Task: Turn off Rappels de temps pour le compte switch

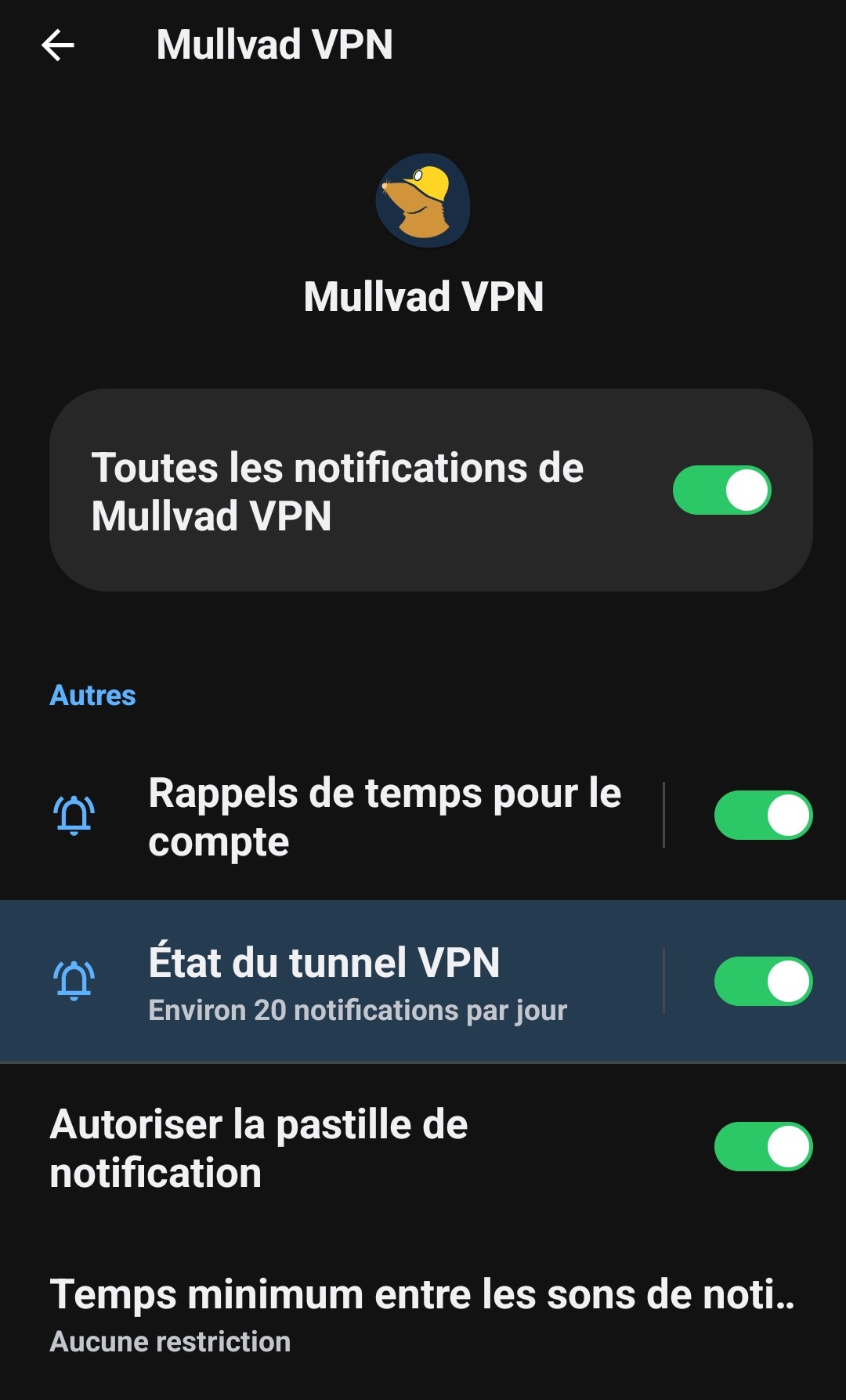Action: point(763,815)
